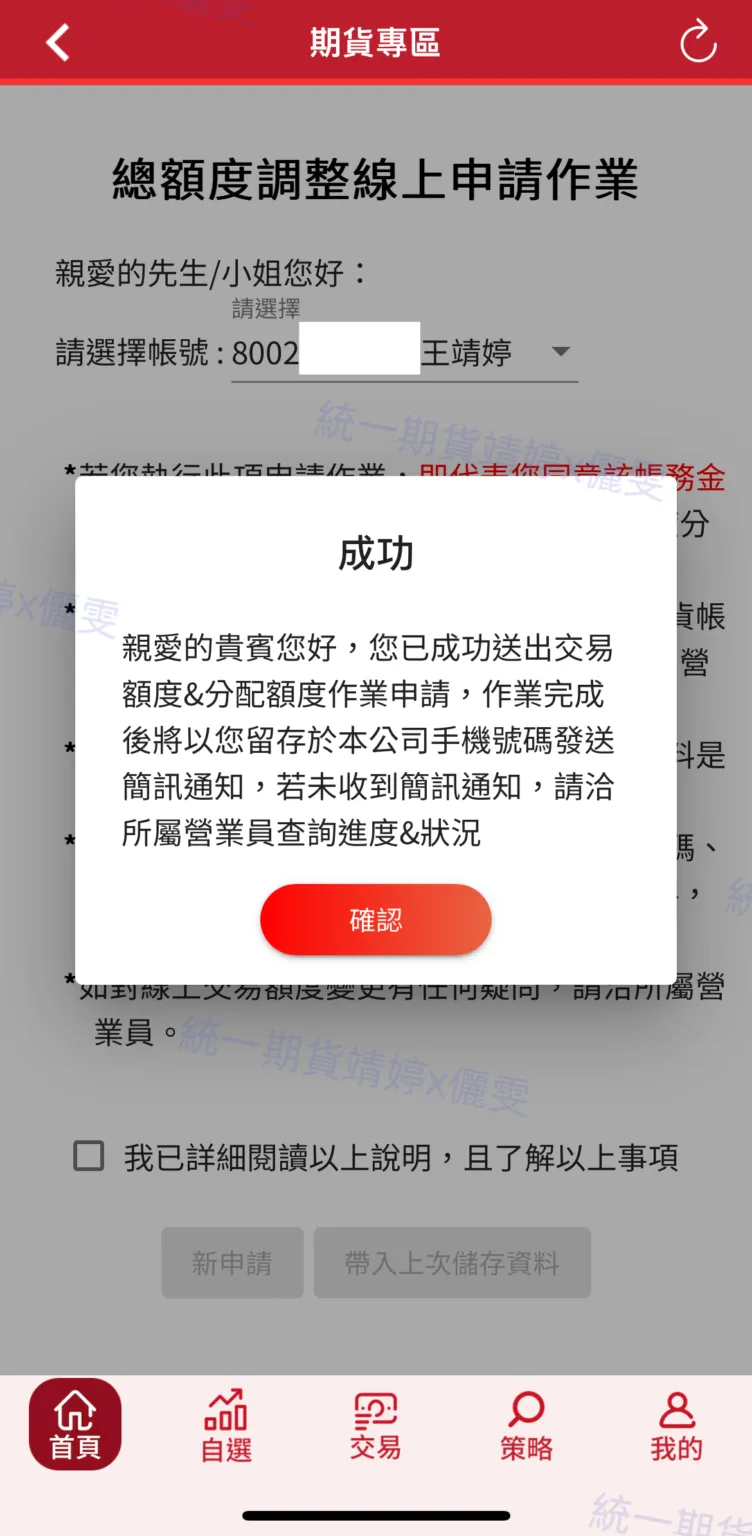This screenshot has width=752, height=1536.
Task: Check the 我已詳細閱讀以上說明 checkbox
Action: [89, 1157]
